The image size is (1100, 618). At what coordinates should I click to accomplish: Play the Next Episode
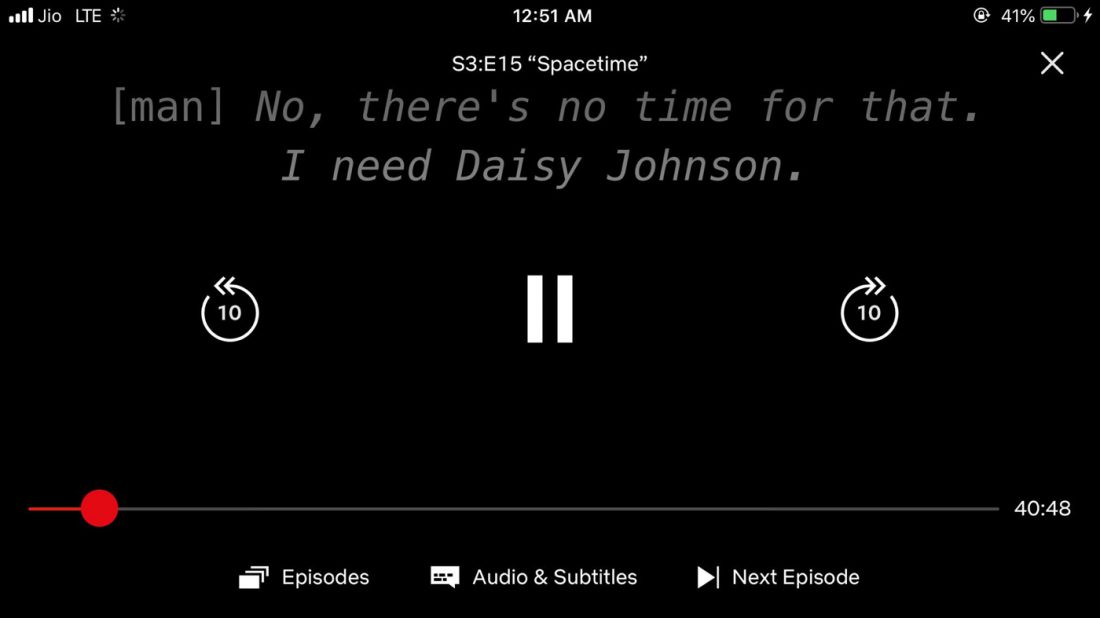[x=778, y=577]
